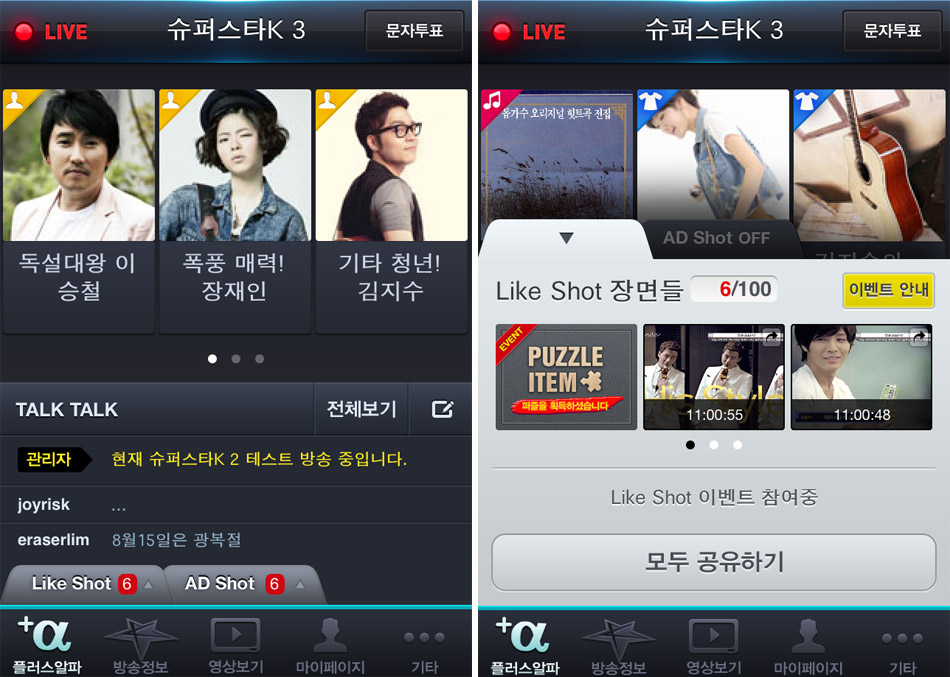Screen dimensions: 950x677
Task: Open the Like Shot scene at 11:00:48
Action: click(x=861, y=377)
